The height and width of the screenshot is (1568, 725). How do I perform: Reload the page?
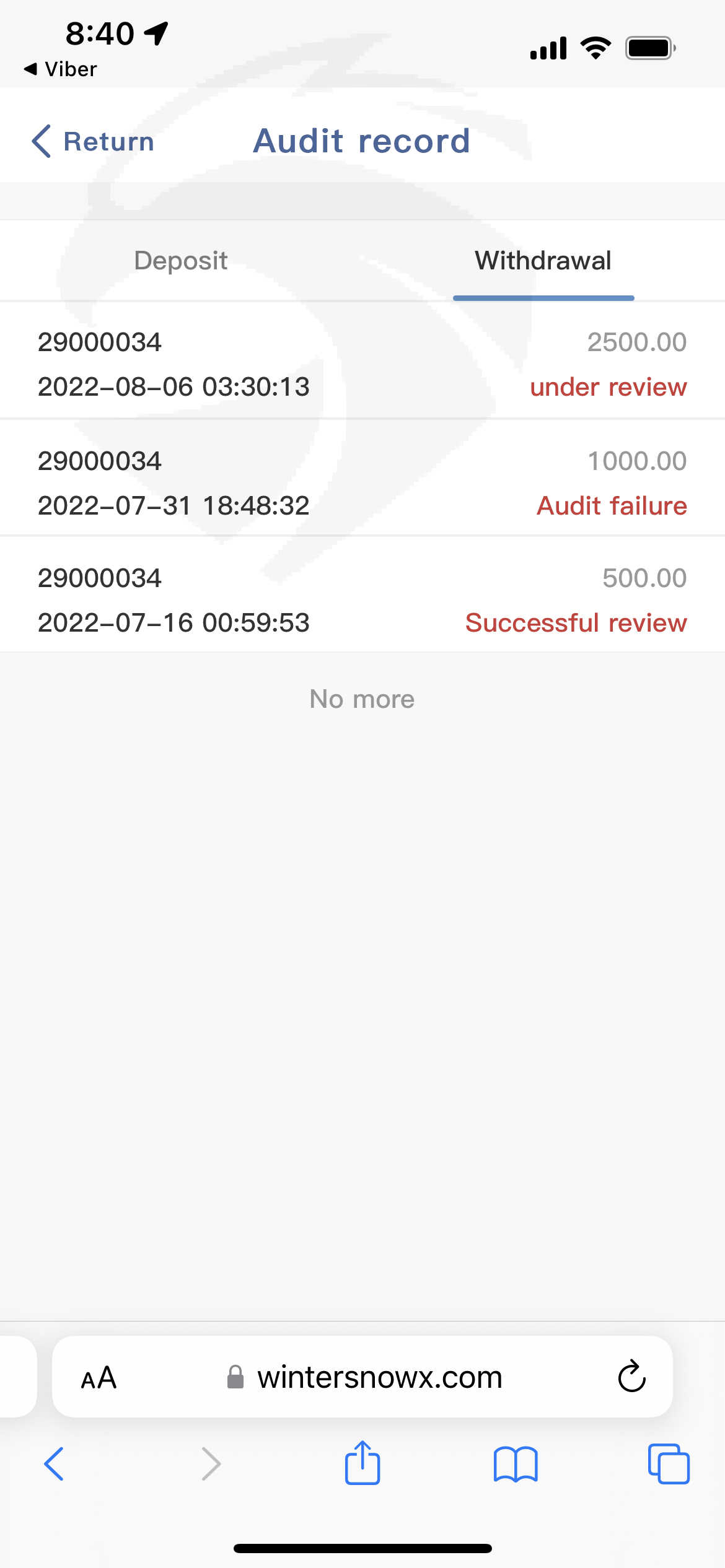click(631, 1377)
